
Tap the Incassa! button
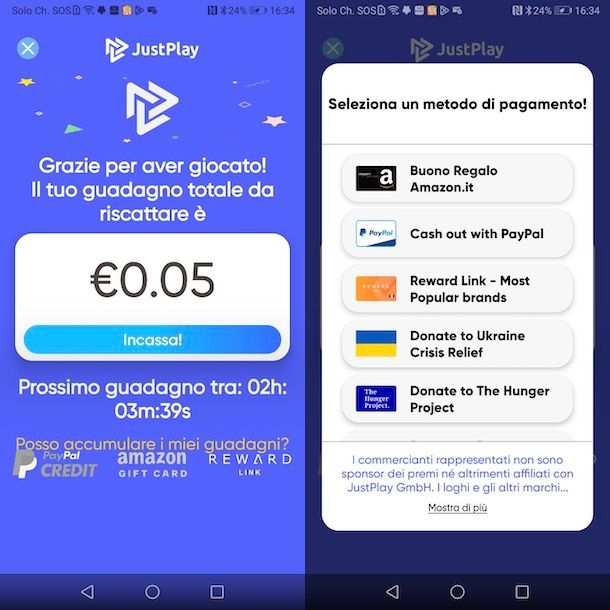click(x=152, y=340)
